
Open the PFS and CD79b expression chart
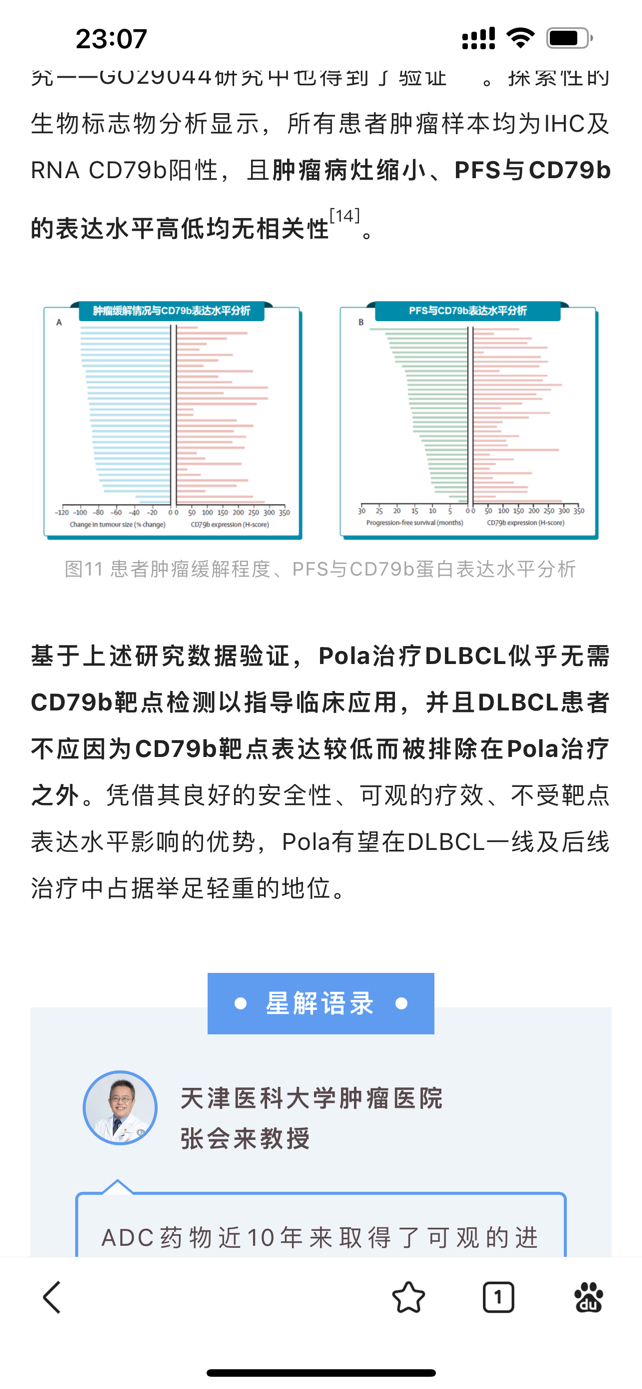tap(468, 422)
